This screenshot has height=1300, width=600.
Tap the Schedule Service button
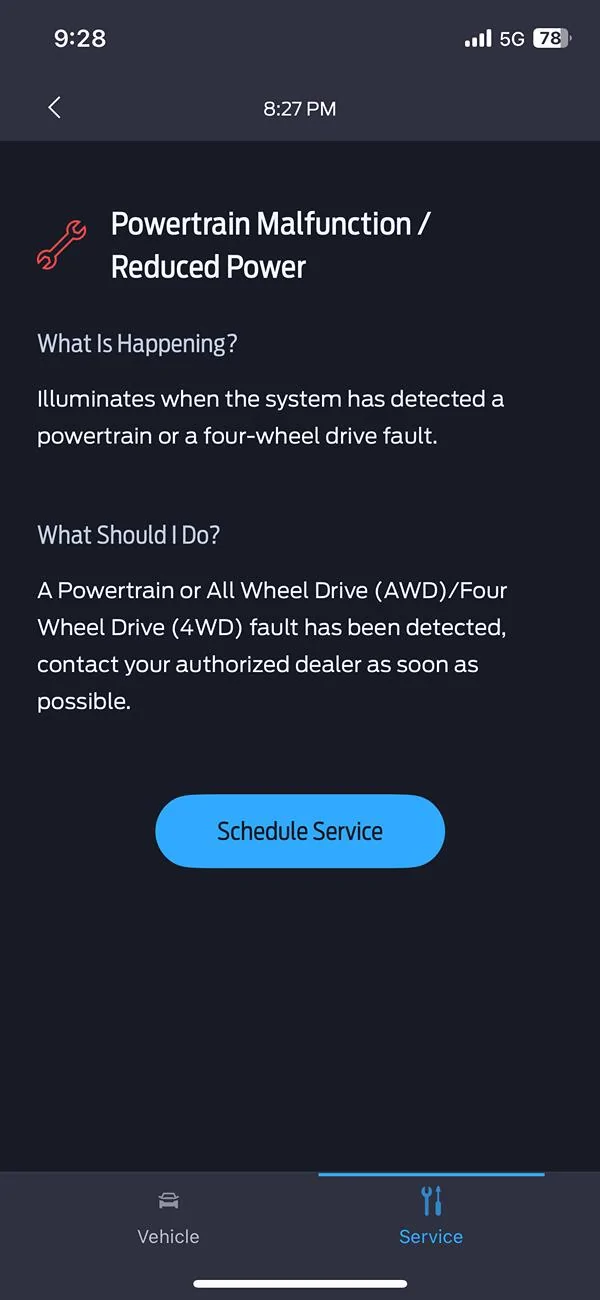point(300,831)
